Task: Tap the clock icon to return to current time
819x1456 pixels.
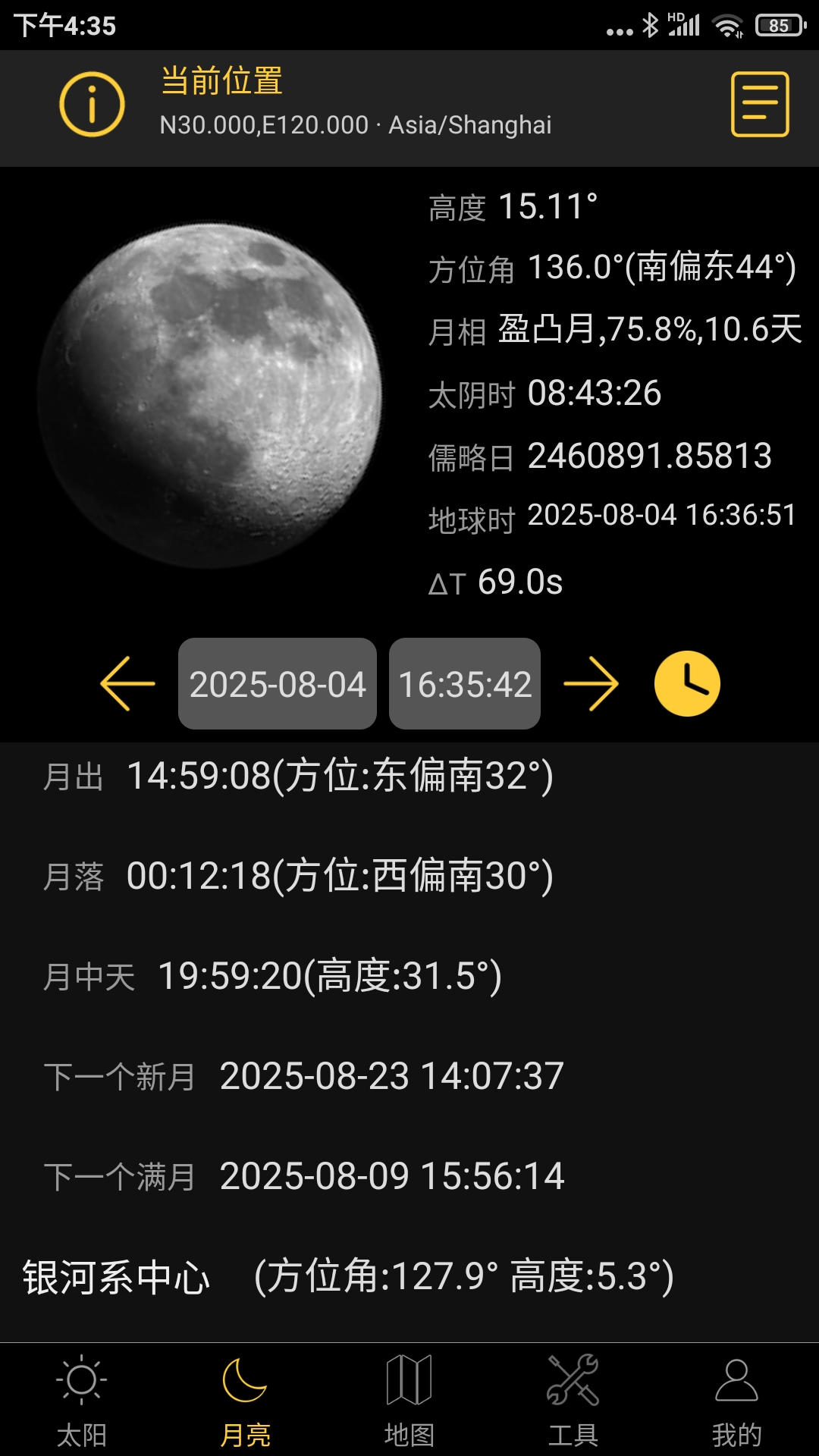Action: (685, 682)
